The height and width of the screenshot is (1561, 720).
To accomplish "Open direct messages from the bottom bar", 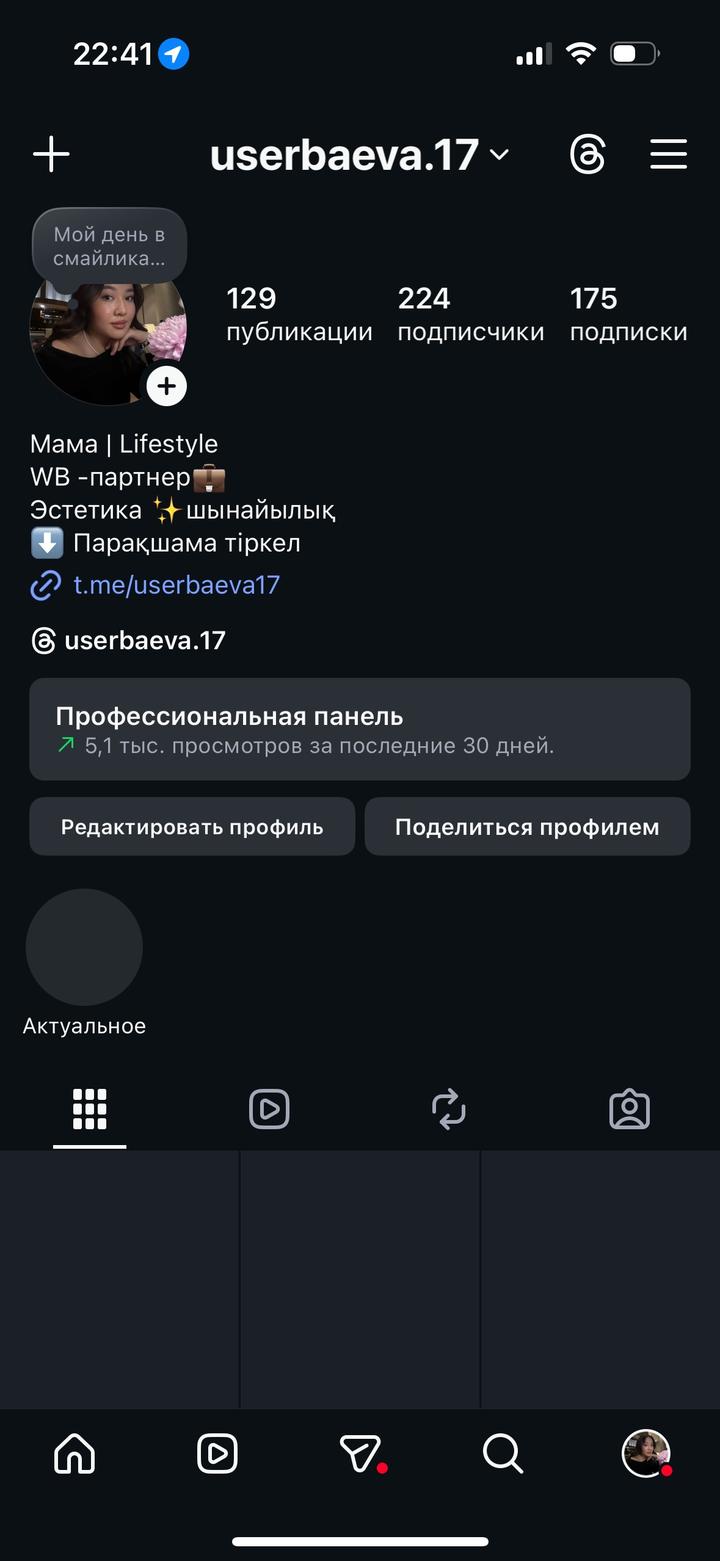I will point(360,1453).
